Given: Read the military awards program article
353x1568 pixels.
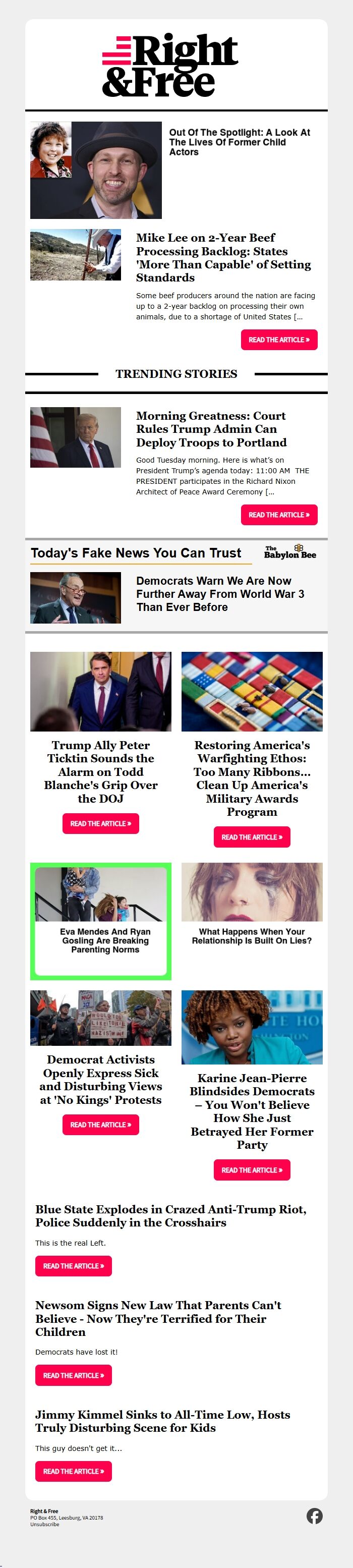Looking at the screenshot, I should point(251,837).
